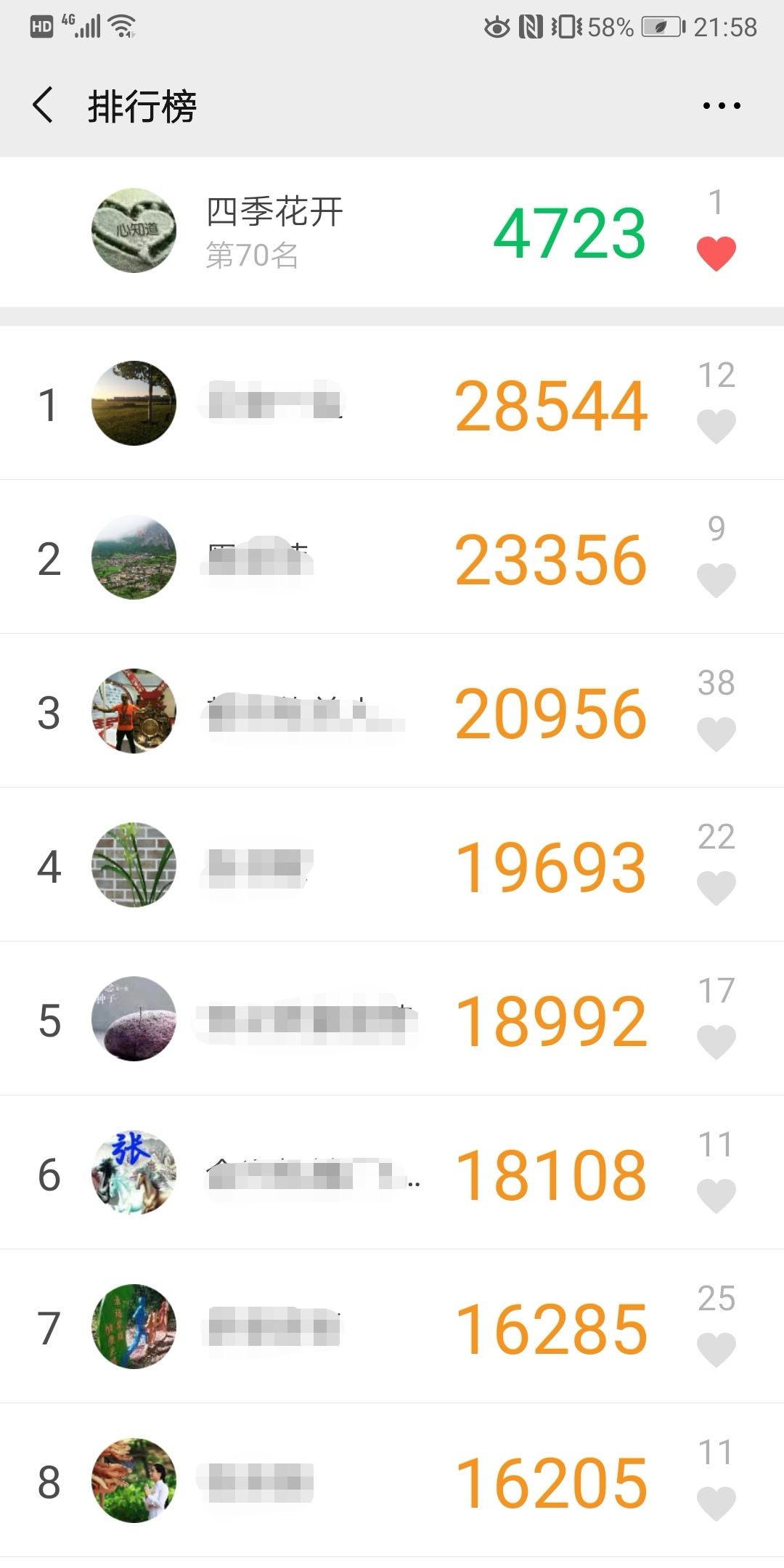Open 四季花开's own step record row
The height and width of the screenshot is (1568, 784).
[x=392, y=232]
